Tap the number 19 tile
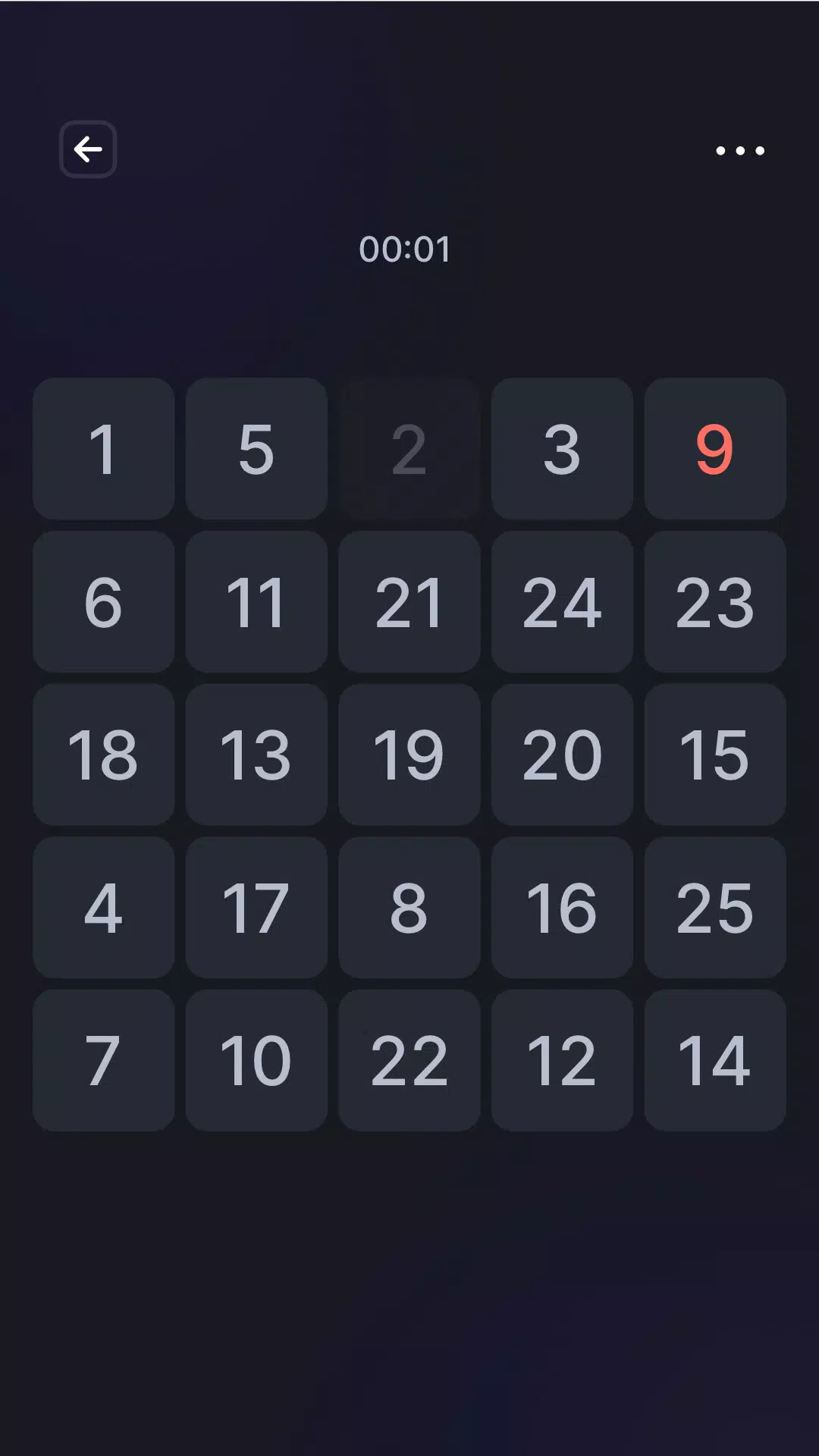The image size is (819, 1456). click(x=409, y=755)
